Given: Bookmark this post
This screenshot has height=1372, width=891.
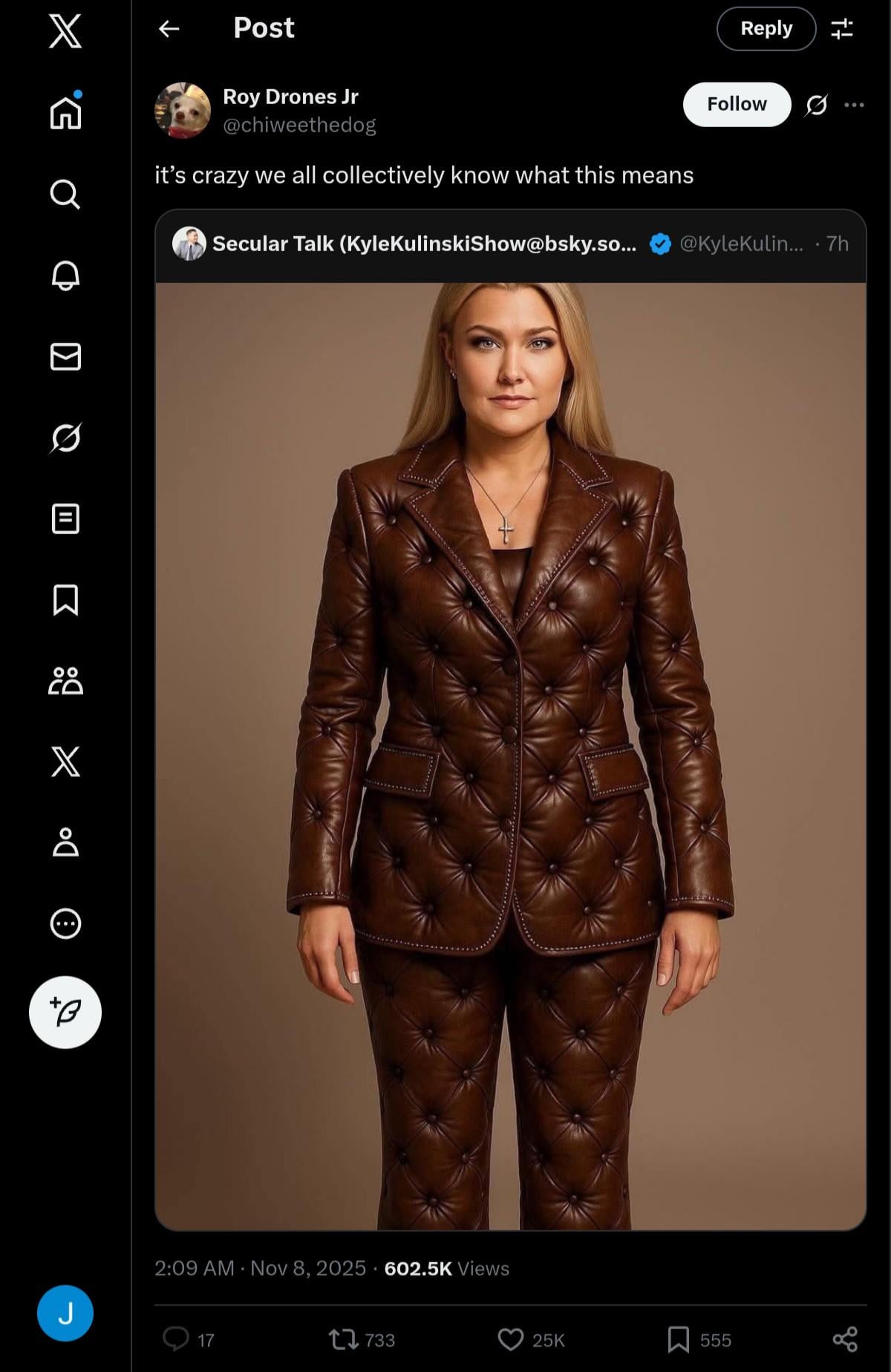Looking at the screenshot, I should point(678,1339).
